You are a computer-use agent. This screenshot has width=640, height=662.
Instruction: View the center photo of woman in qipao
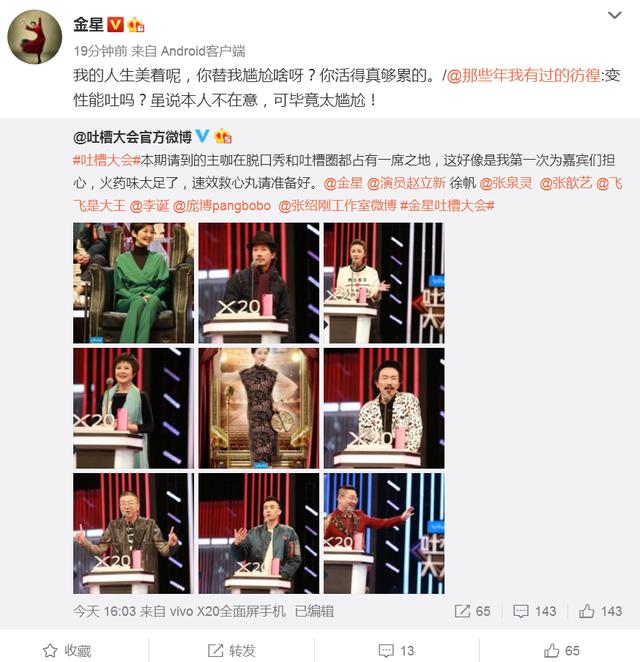(x=258, y=408)
